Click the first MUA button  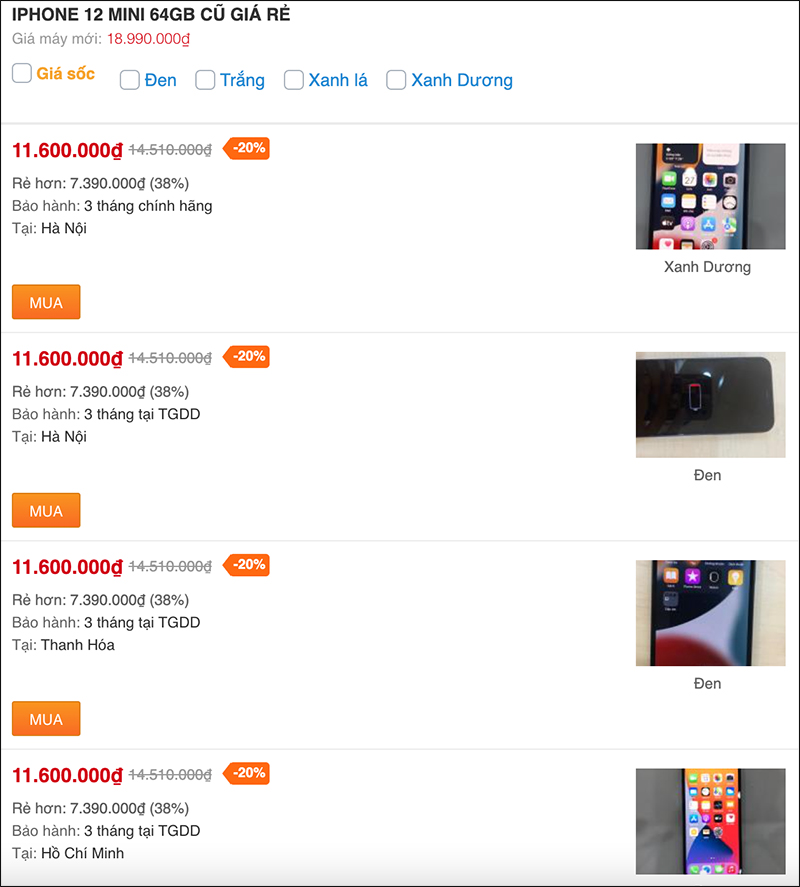pos(45,301)
